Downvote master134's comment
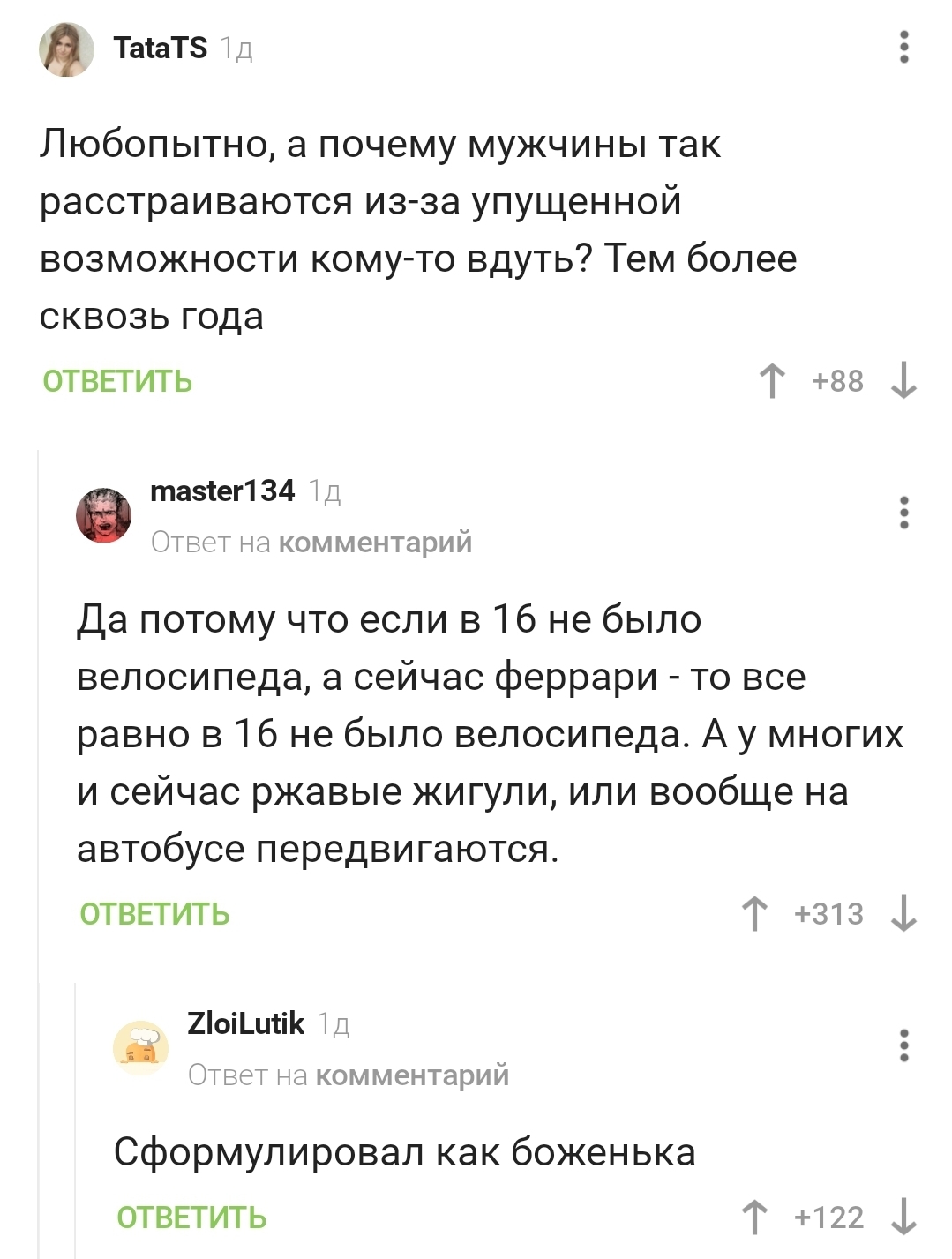The width and height of the screenshot is (952, 1259). [903, 914]
